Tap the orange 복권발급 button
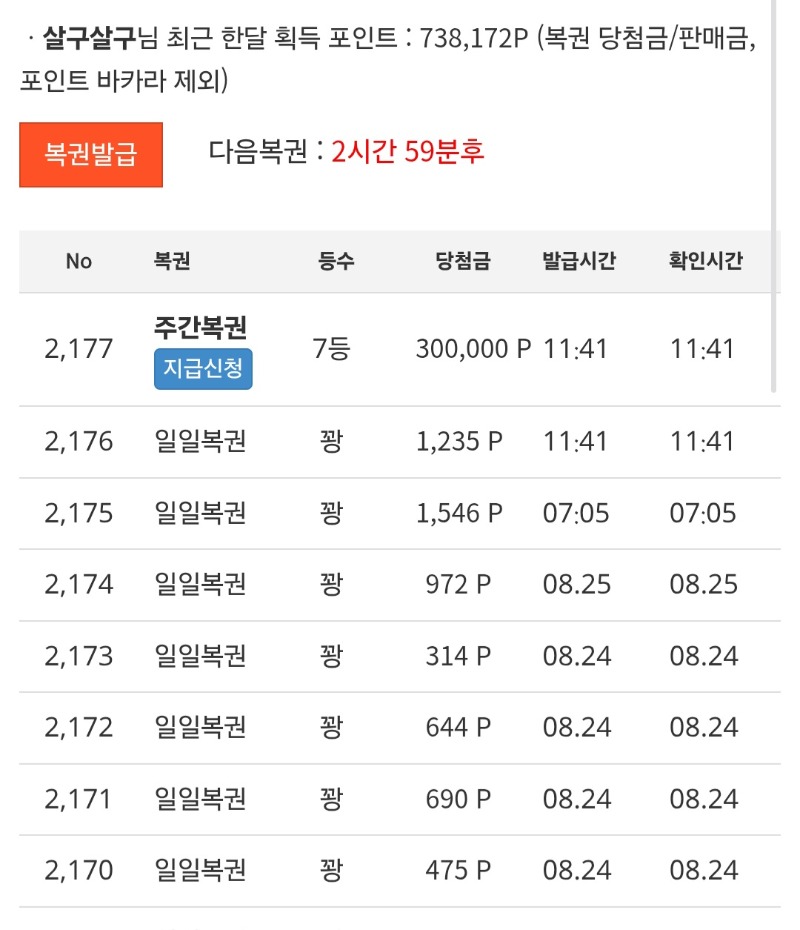 click(91, 155)
